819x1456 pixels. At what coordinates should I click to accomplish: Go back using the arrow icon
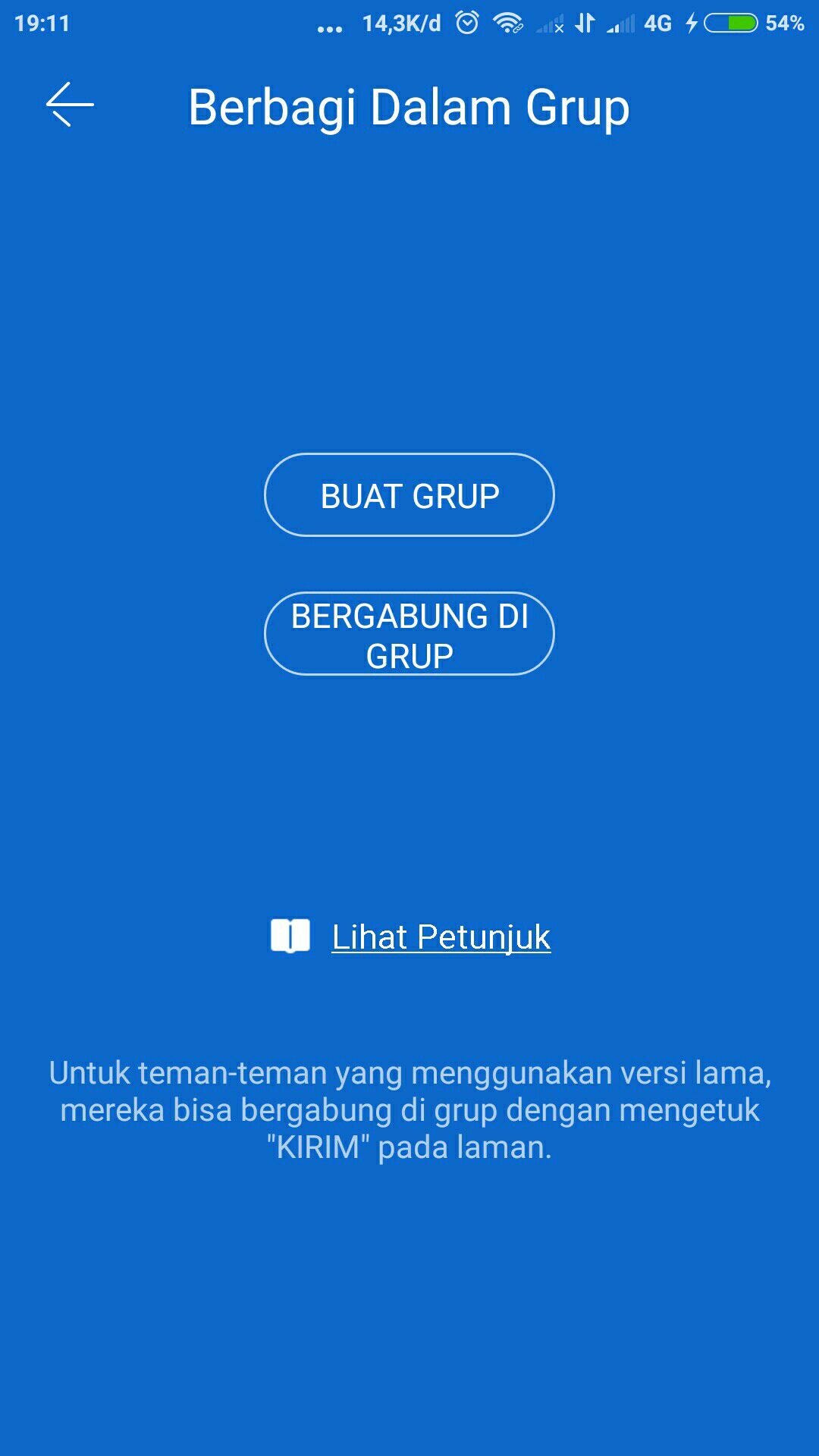[70, 105]
